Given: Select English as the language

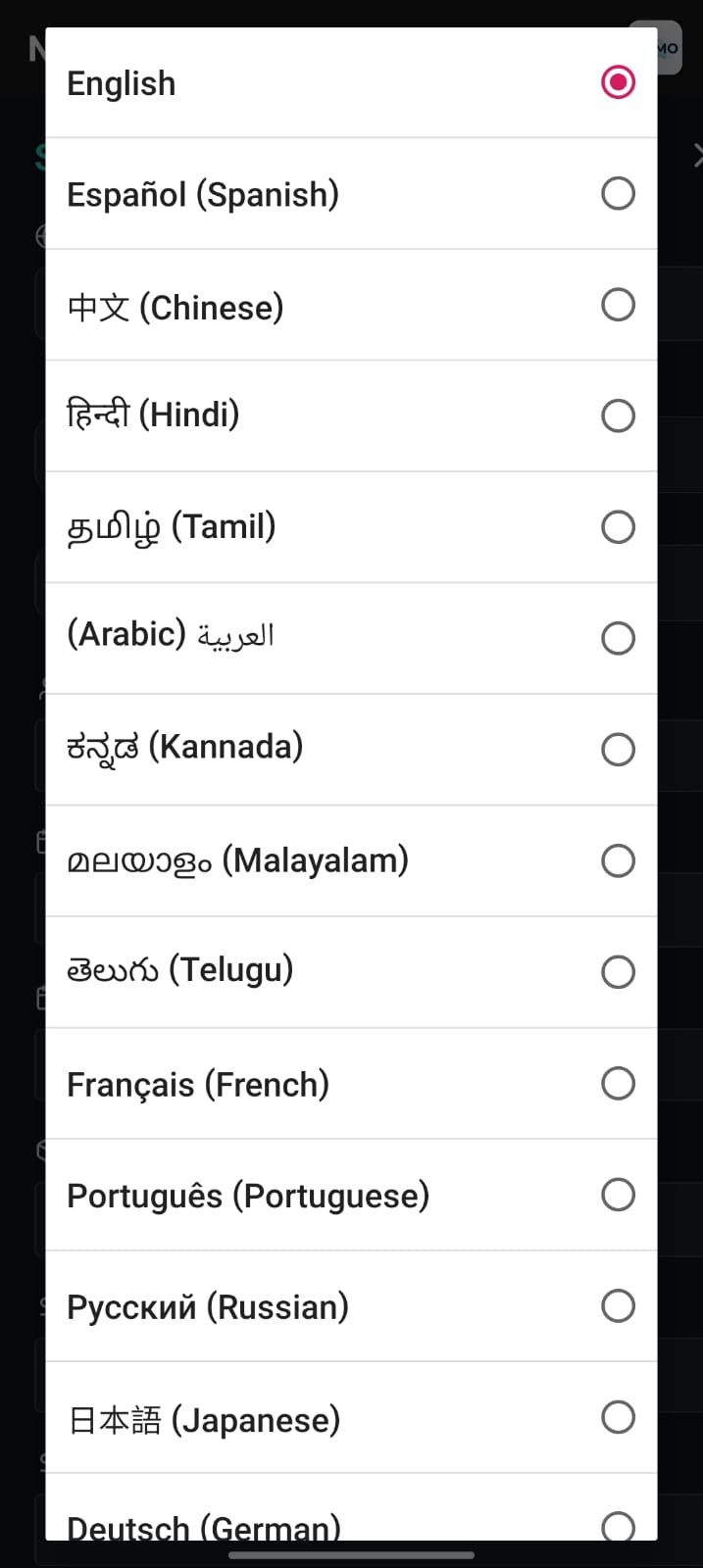Looking at the screenshot, I should [x=618, y=82].
